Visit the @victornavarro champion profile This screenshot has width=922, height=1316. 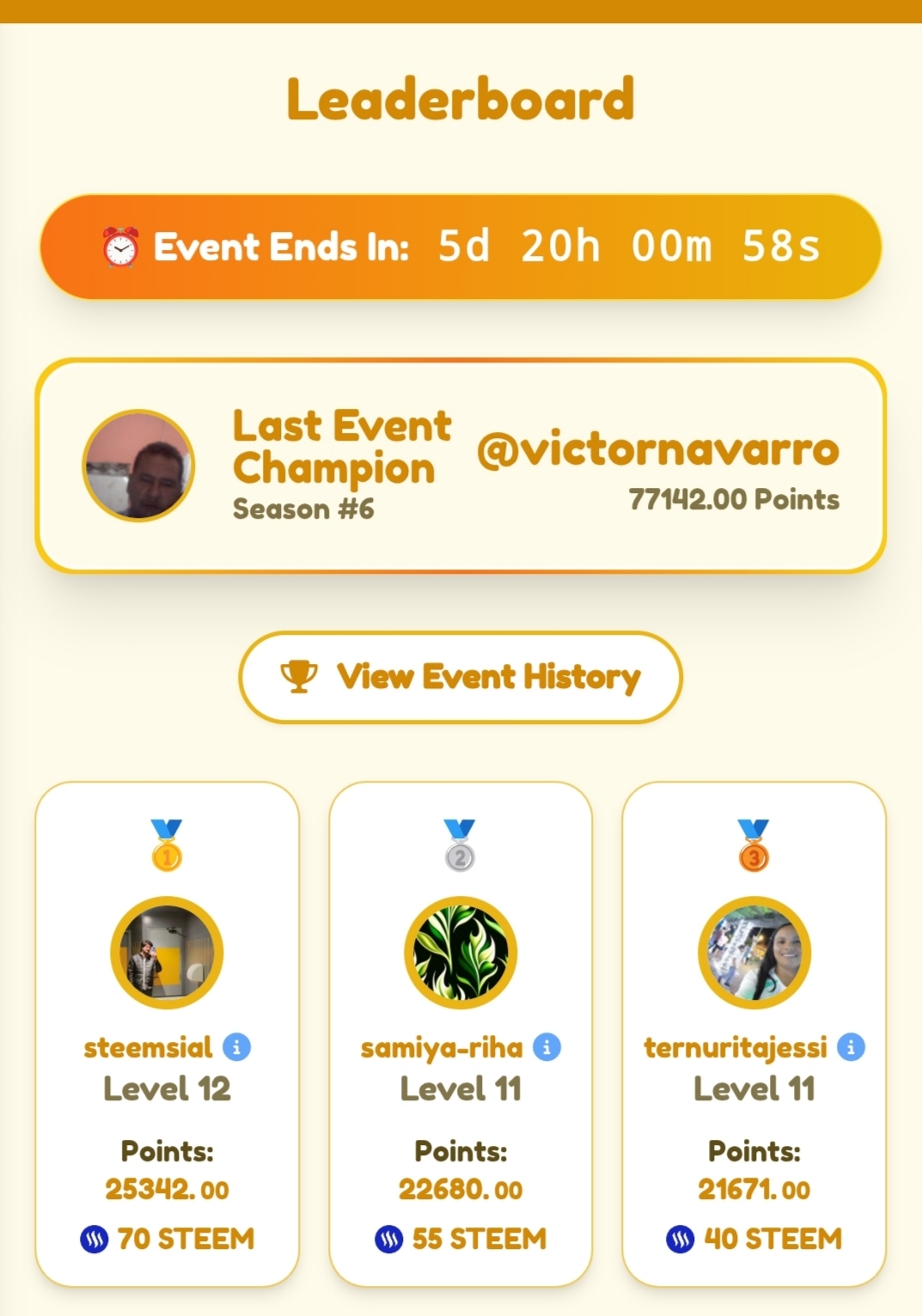coord(658,449)
